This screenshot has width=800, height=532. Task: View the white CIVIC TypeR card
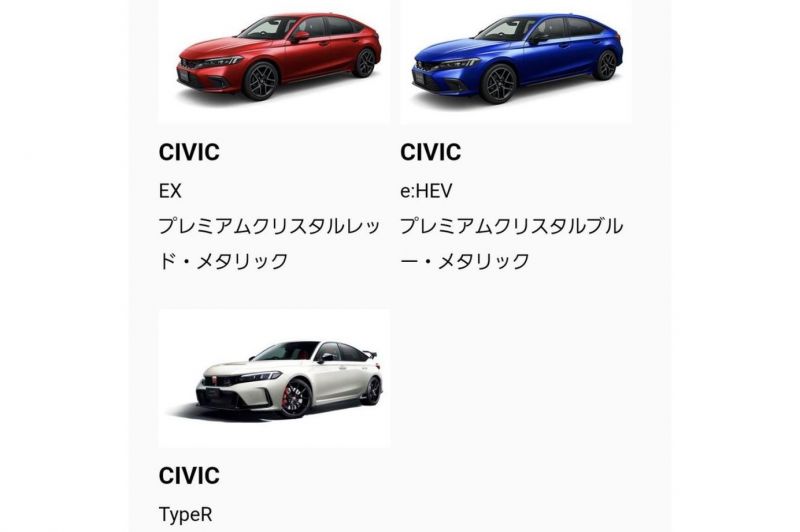pyautogui.click(x=273, y=378)
